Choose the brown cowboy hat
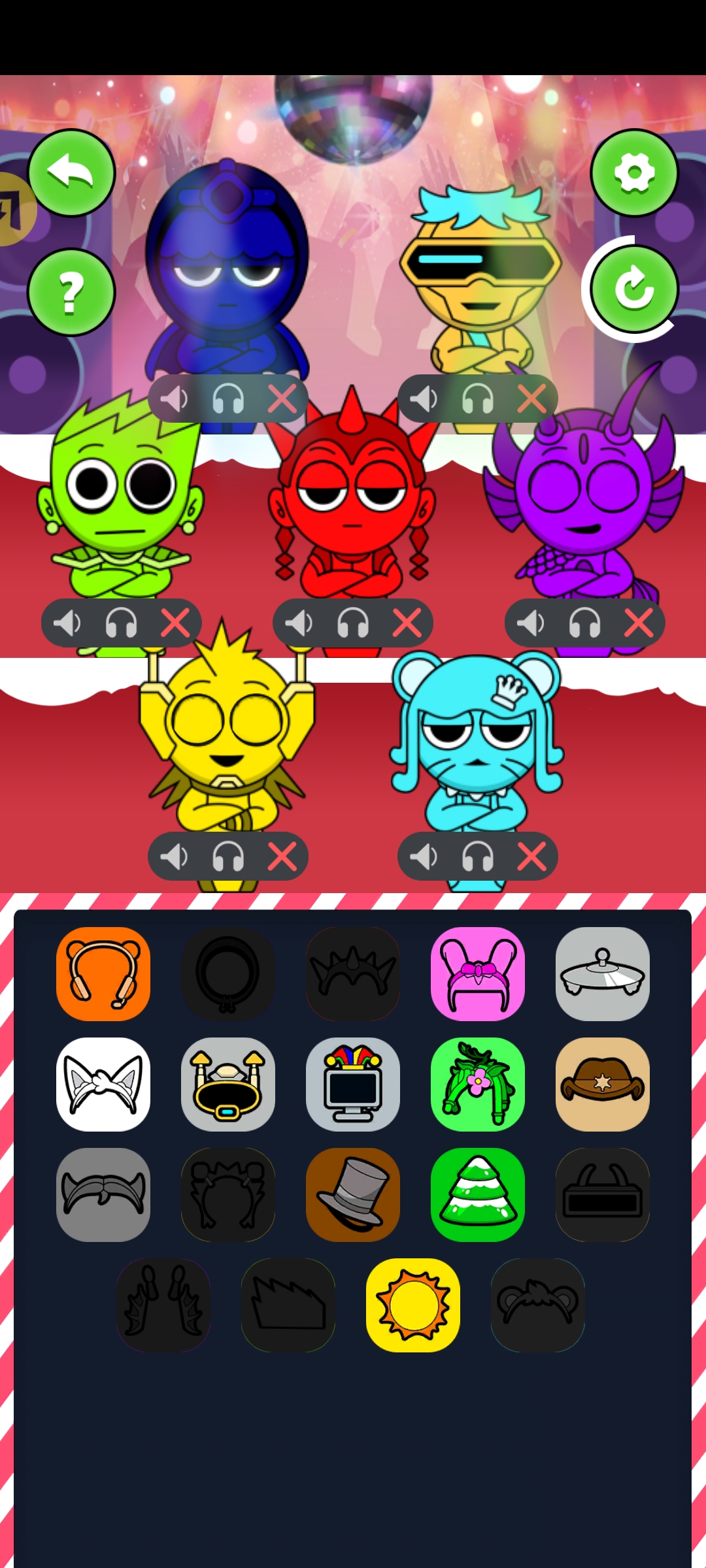Image resolution: width=706 pixels, height=1568 pixels. tap(603, 1084)
